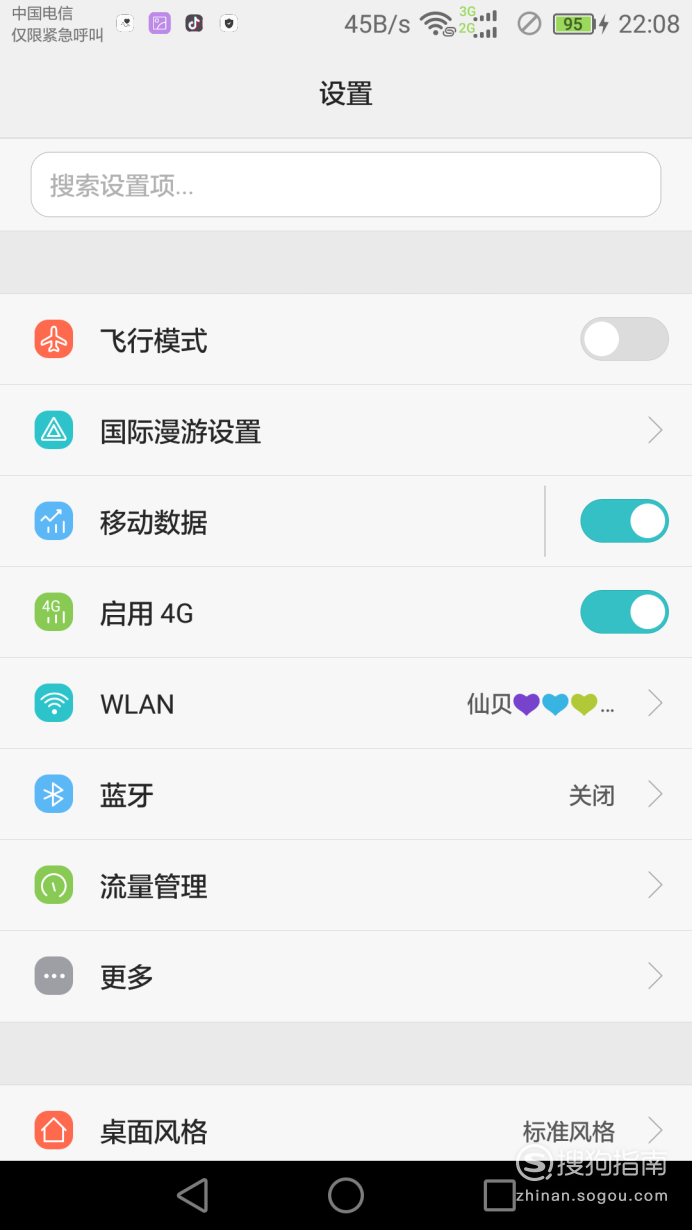This screenshot has width=692, height=1230.
Task: Open 桌面风格 settings
Action: (x=346, y=1124)
